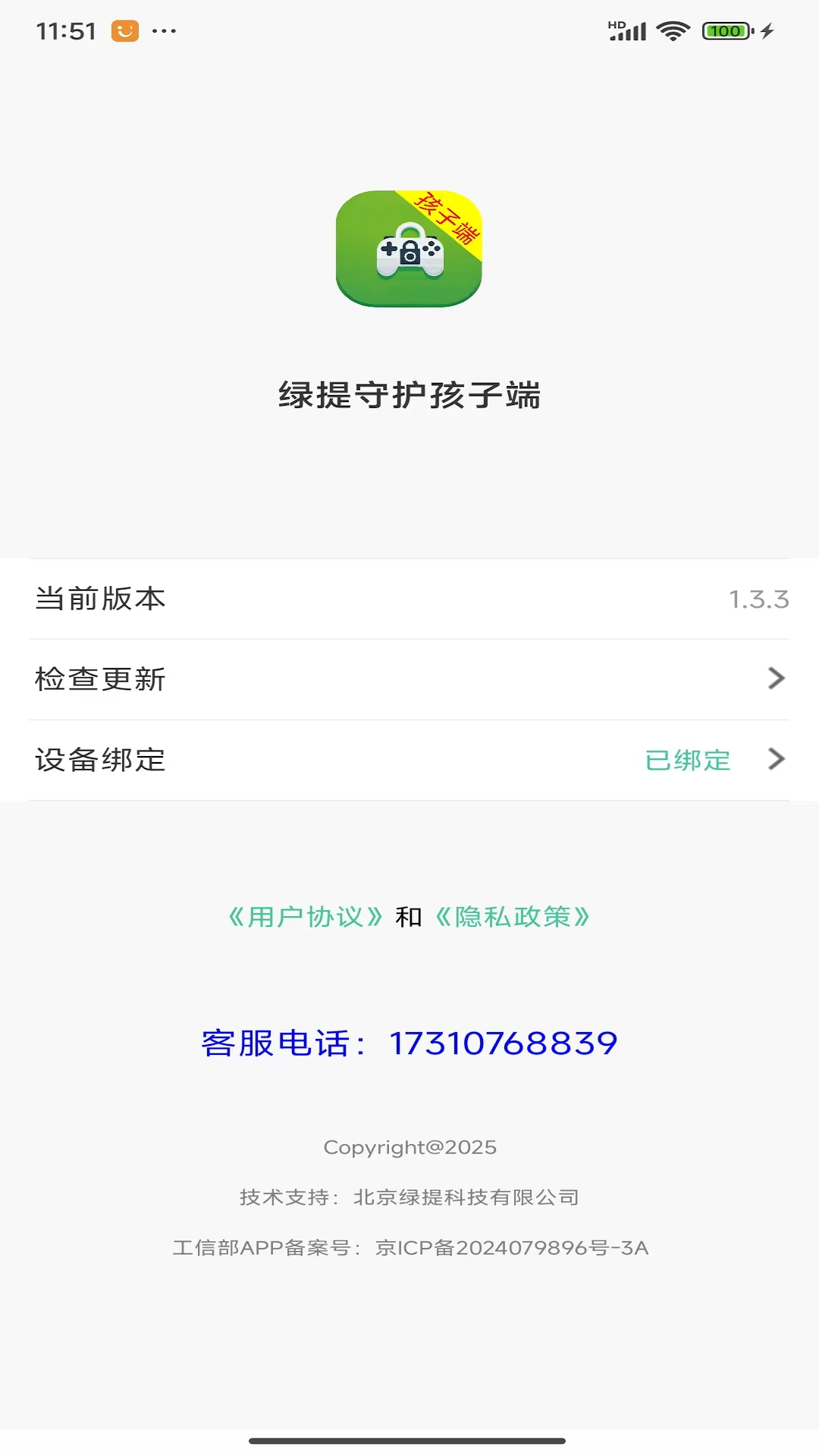819x1456 pixels.
Task: Open the 《用户协议》 link
Action: click(x=306, y=917)
